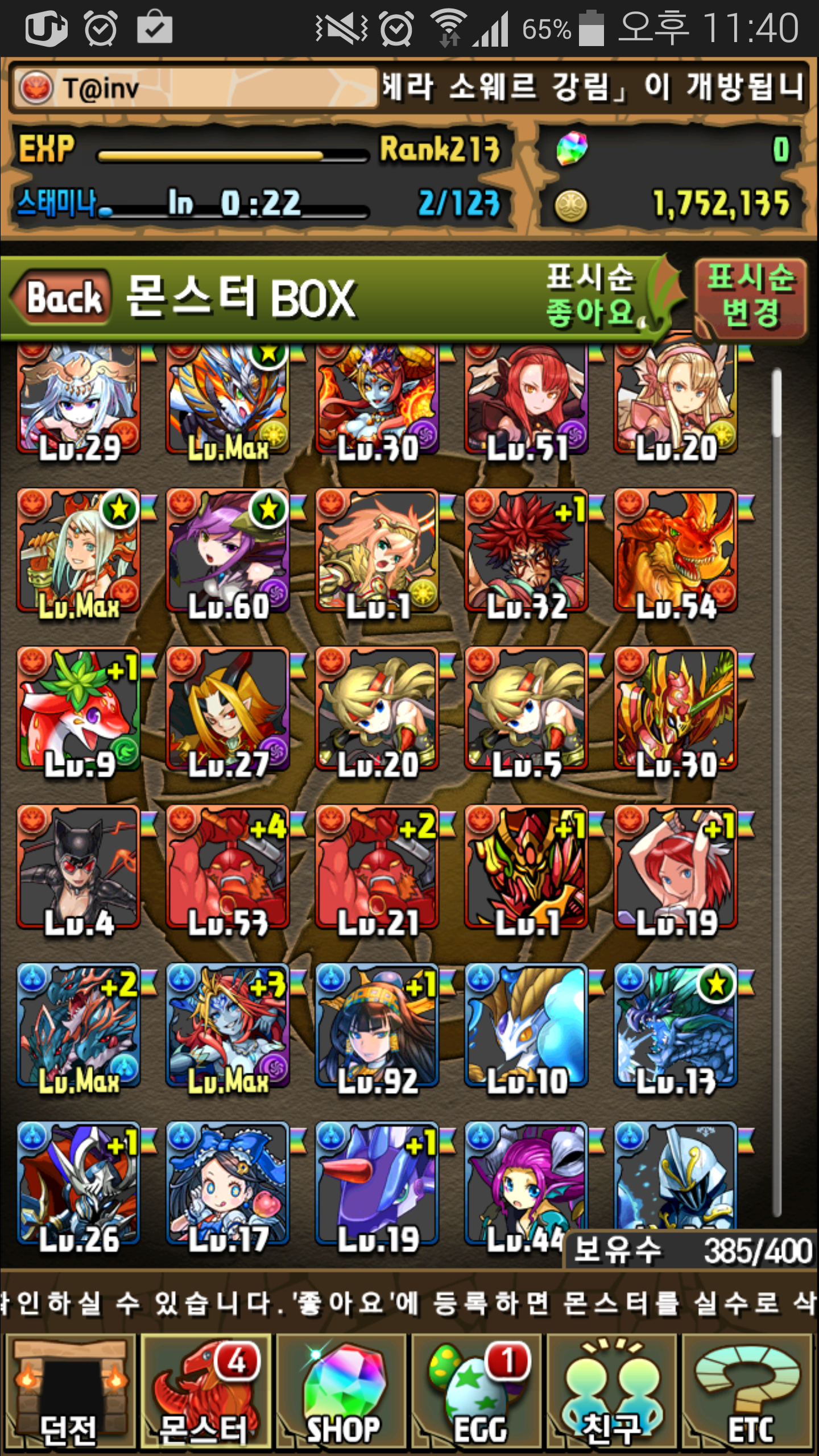Go to the EGG tab
Image resolution: width=819 pixels, height=1456 pixels.
477,1393
